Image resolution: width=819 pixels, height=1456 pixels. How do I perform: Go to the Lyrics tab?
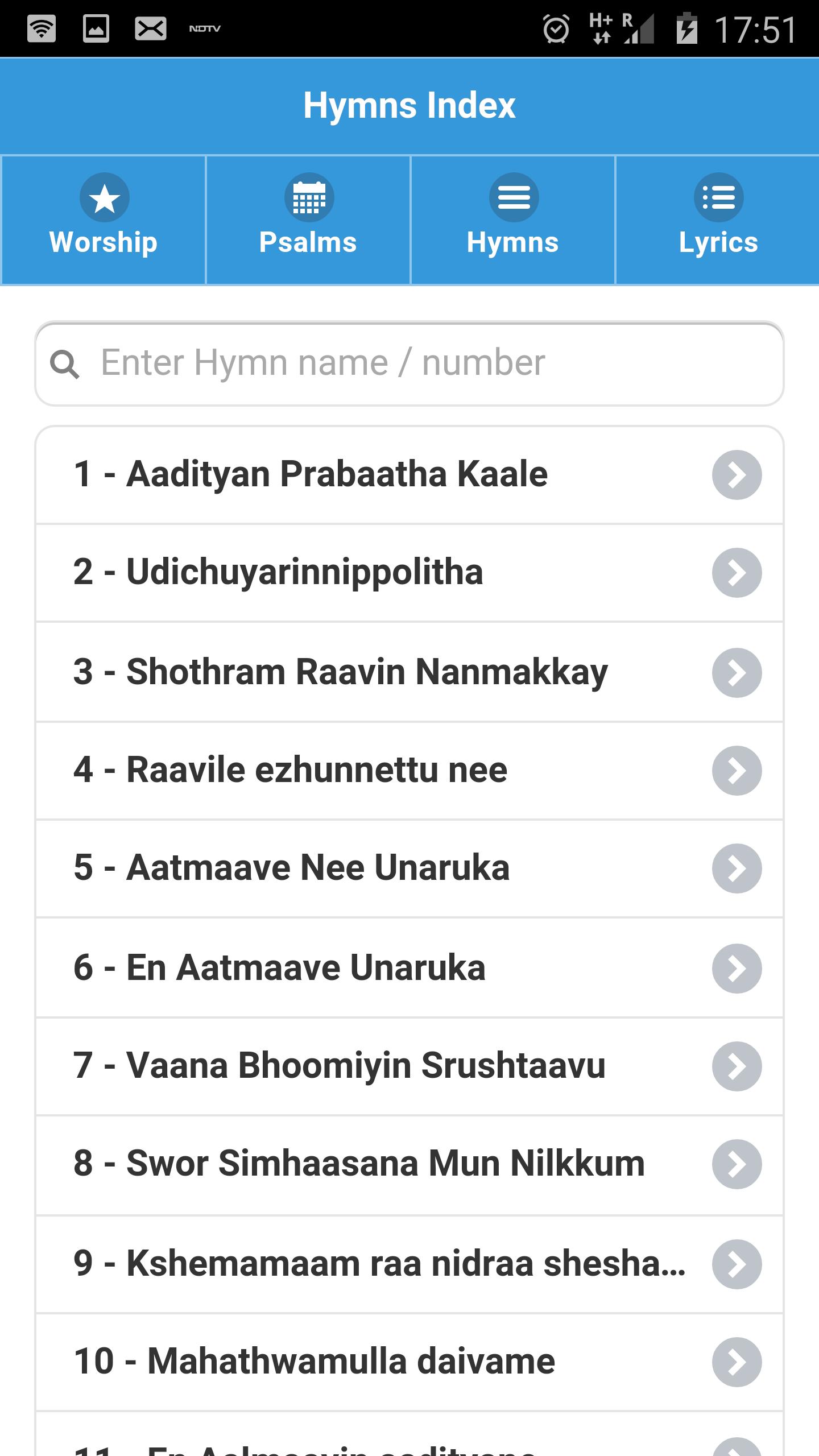(718, 220)
